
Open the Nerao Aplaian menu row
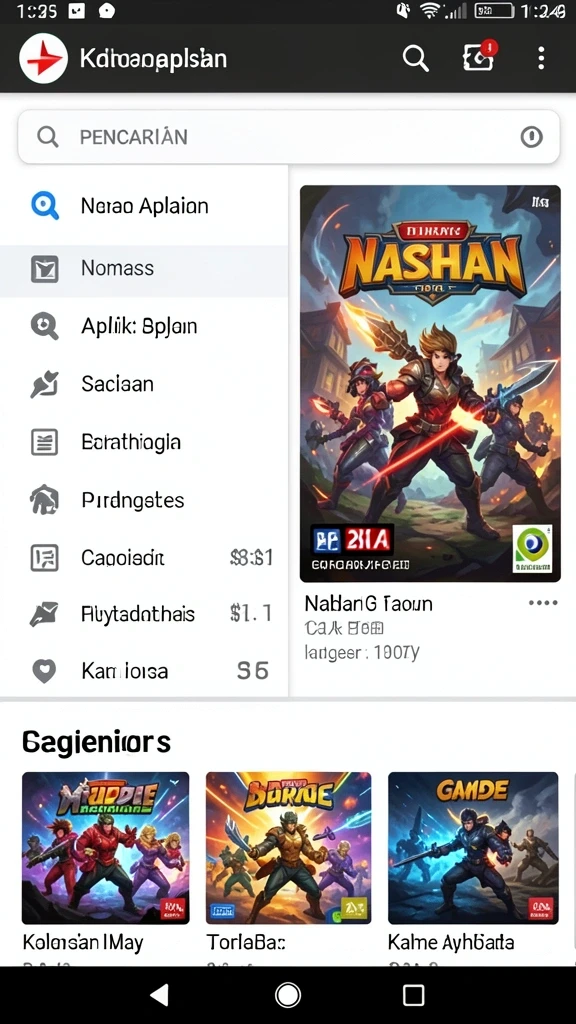point(144,206)
